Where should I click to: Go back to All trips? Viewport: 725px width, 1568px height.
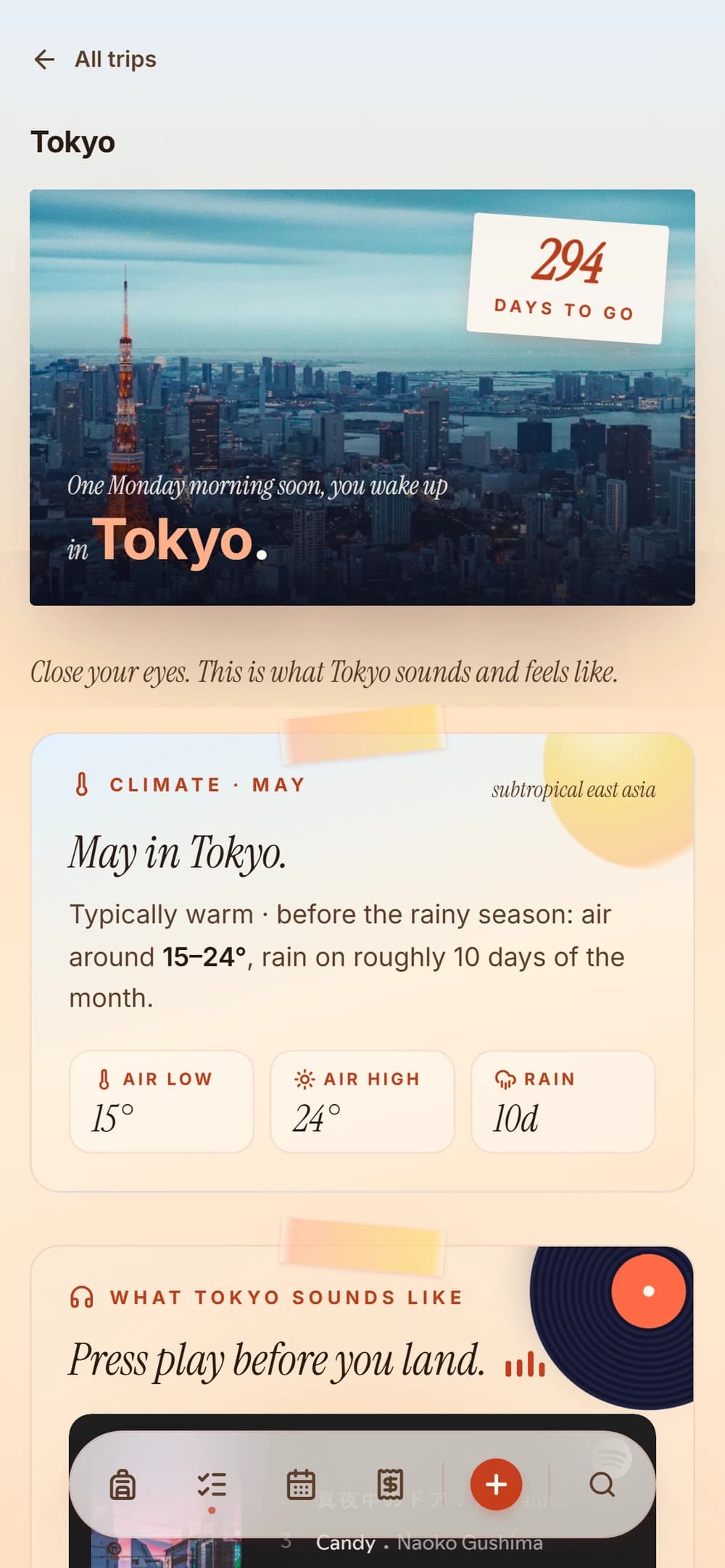click(94, 59)
